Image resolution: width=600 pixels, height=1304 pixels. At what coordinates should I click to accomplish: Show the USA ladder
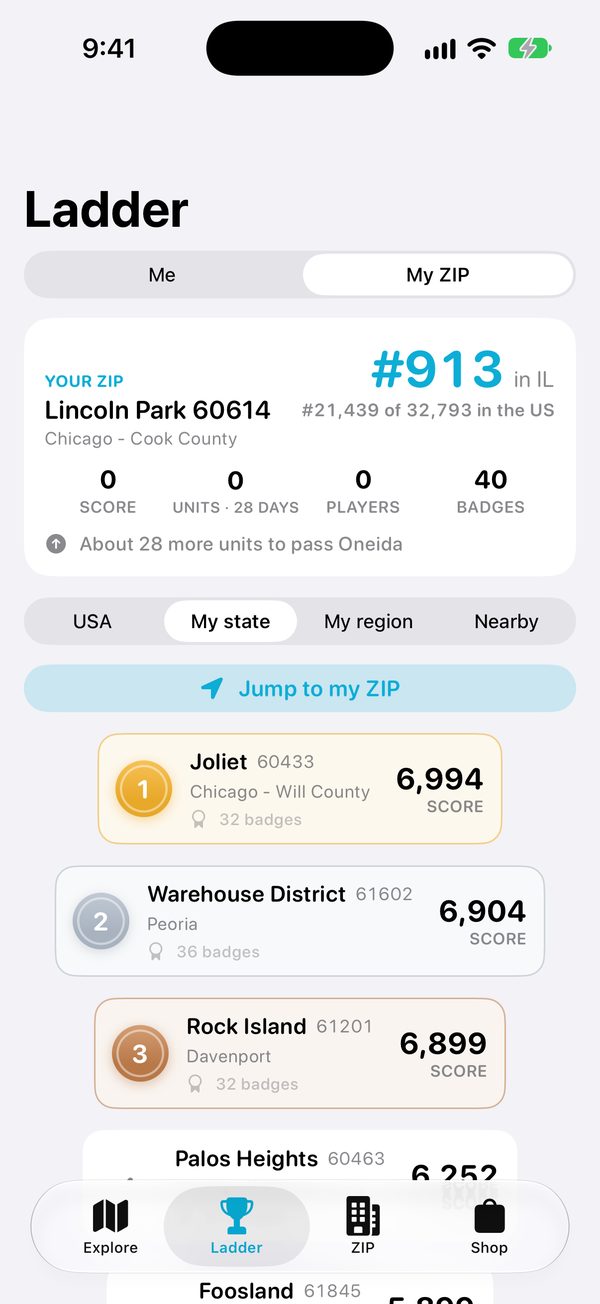pyautogui.click(x=92, y=621)
